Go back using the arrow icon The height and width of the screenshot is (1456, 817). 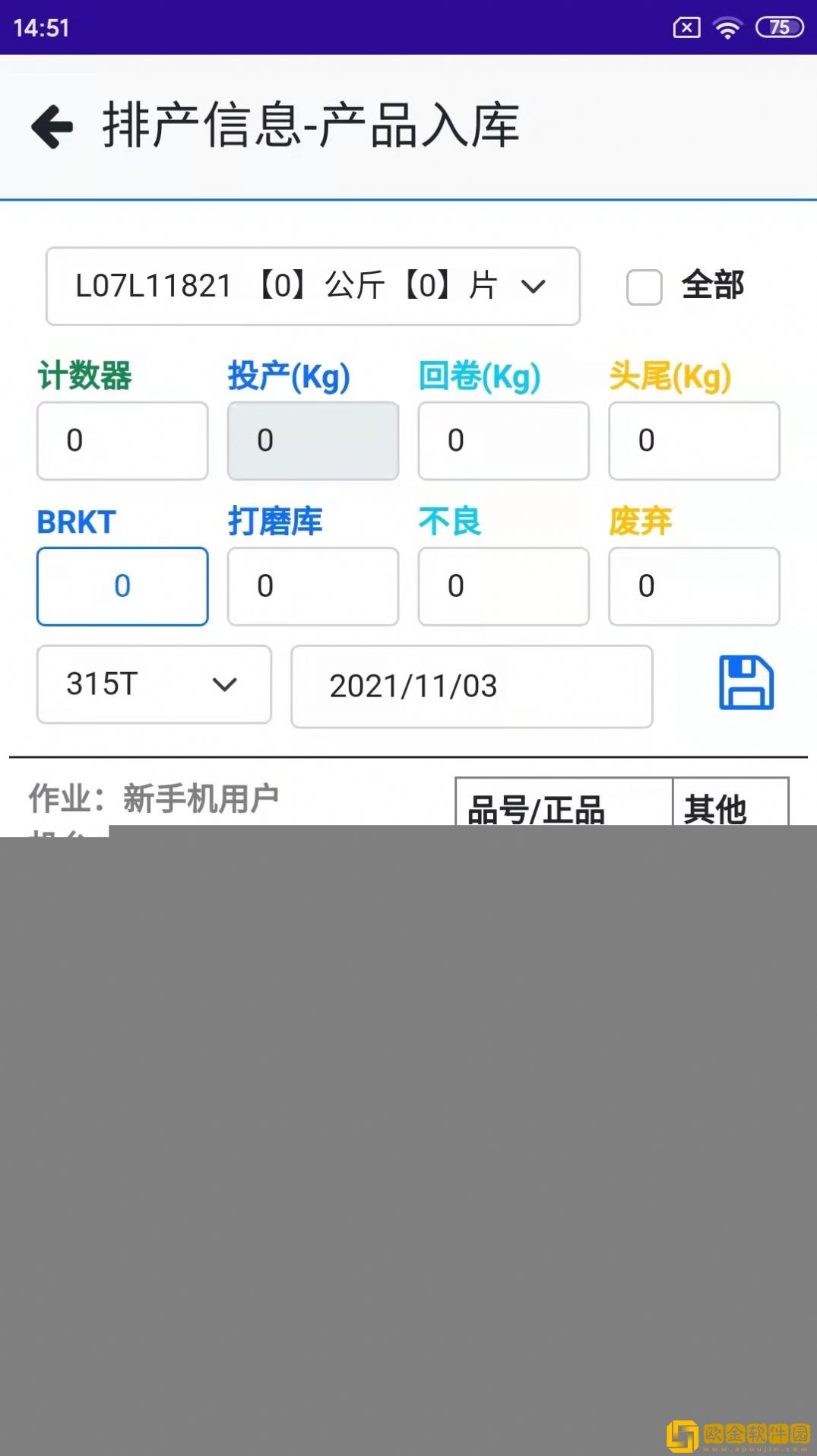tap(52, 126)
